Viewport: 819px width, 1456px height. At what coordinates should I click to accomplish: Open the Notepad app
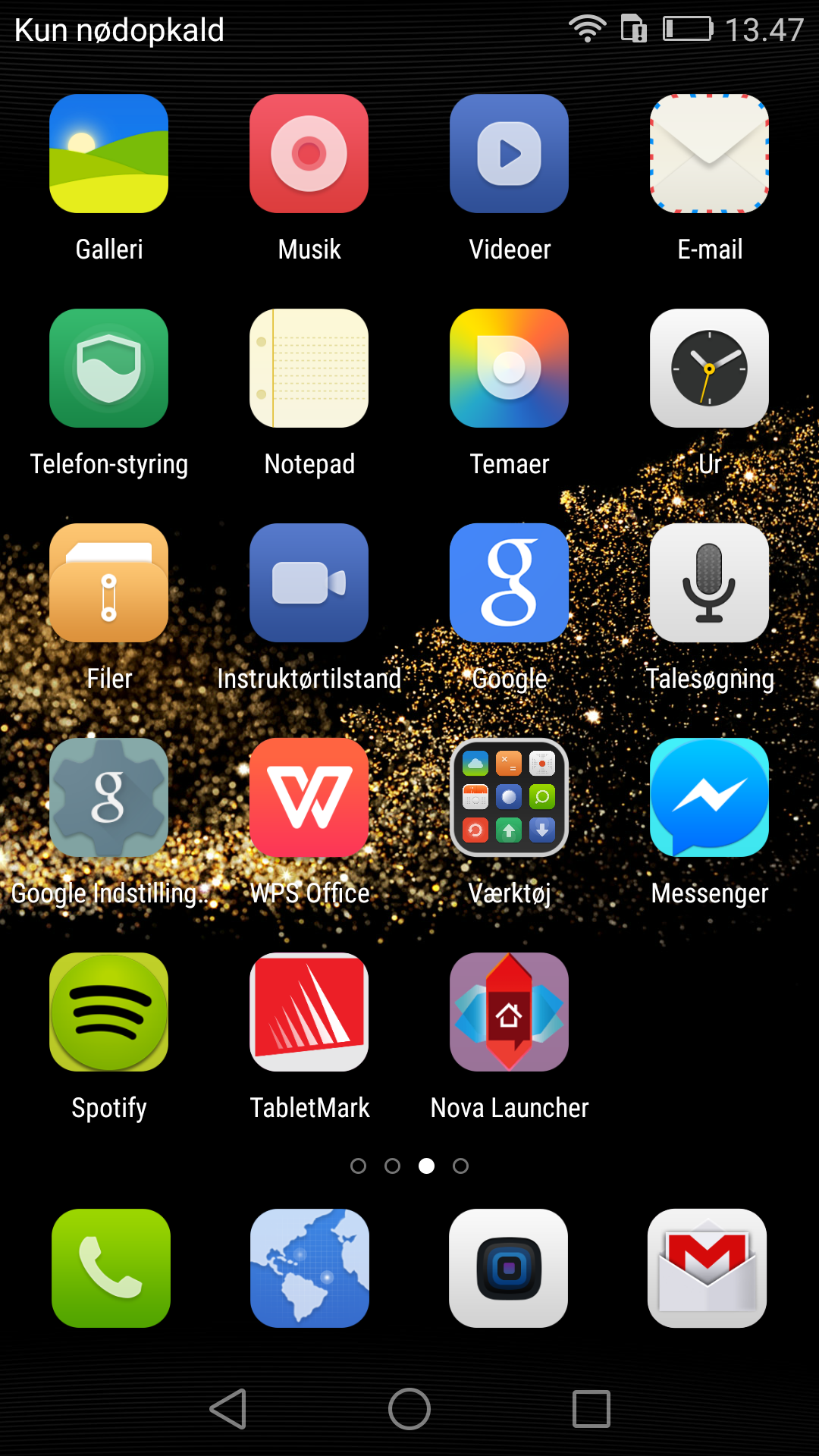pyautogui.click(x=309, y=369)
